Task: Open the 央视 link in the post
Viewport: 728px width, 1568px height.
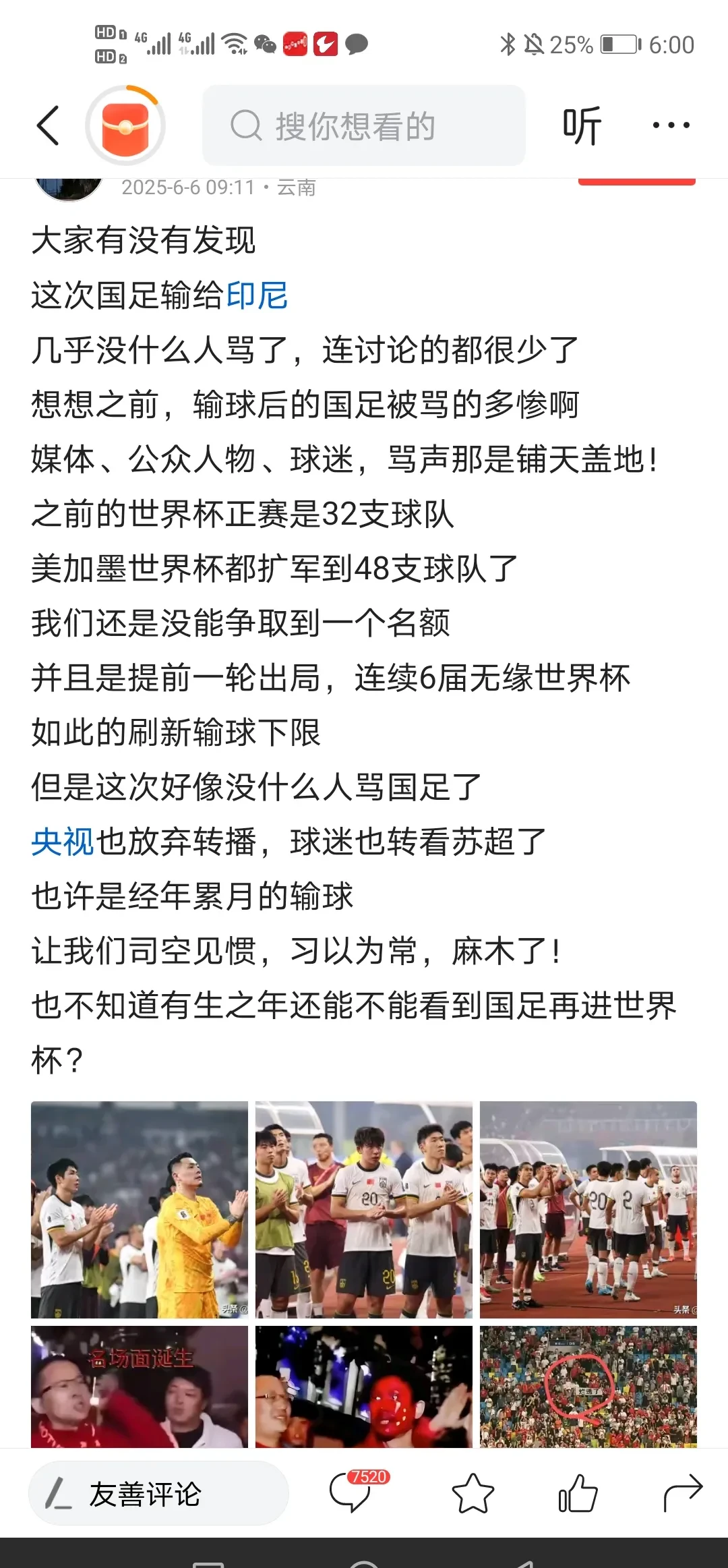Action: point(63,842)
